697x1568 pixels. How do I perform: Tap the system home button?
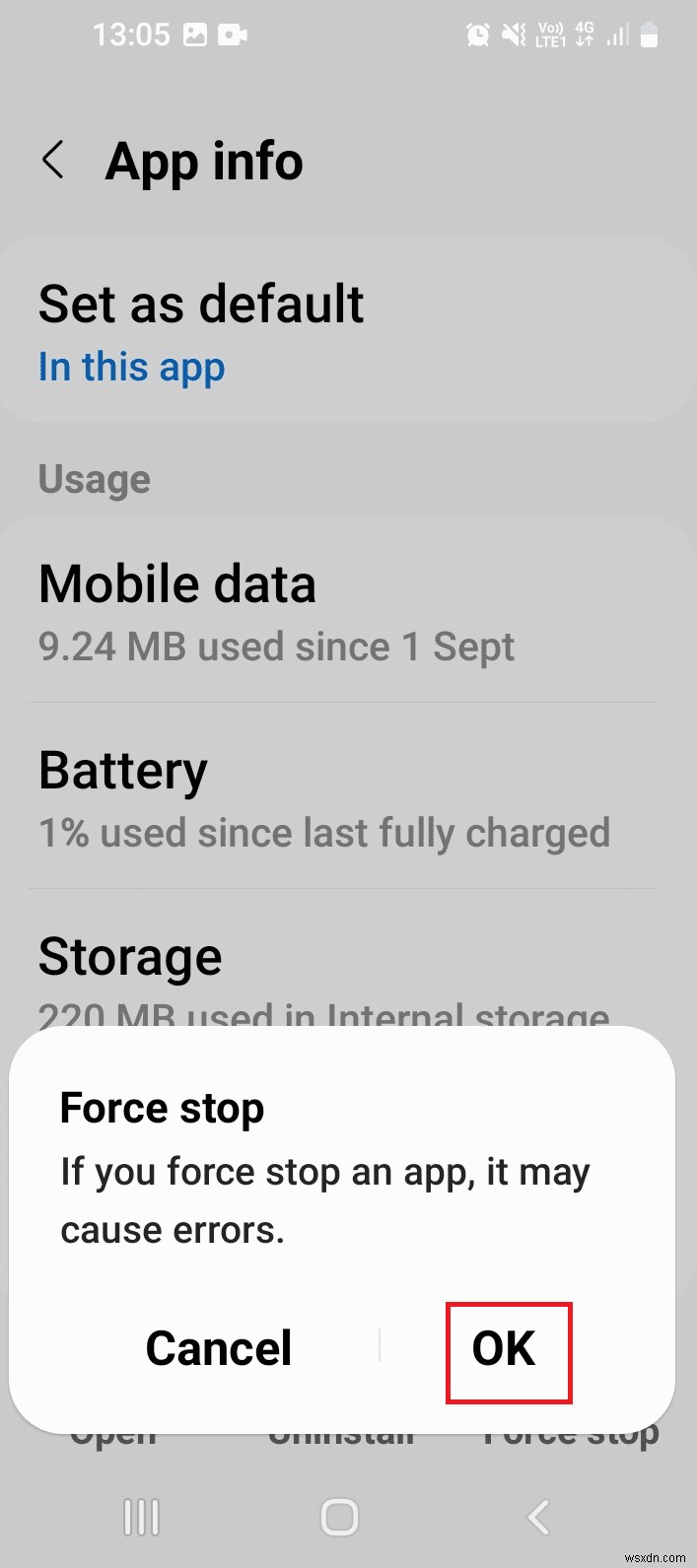pos(340,1517)
